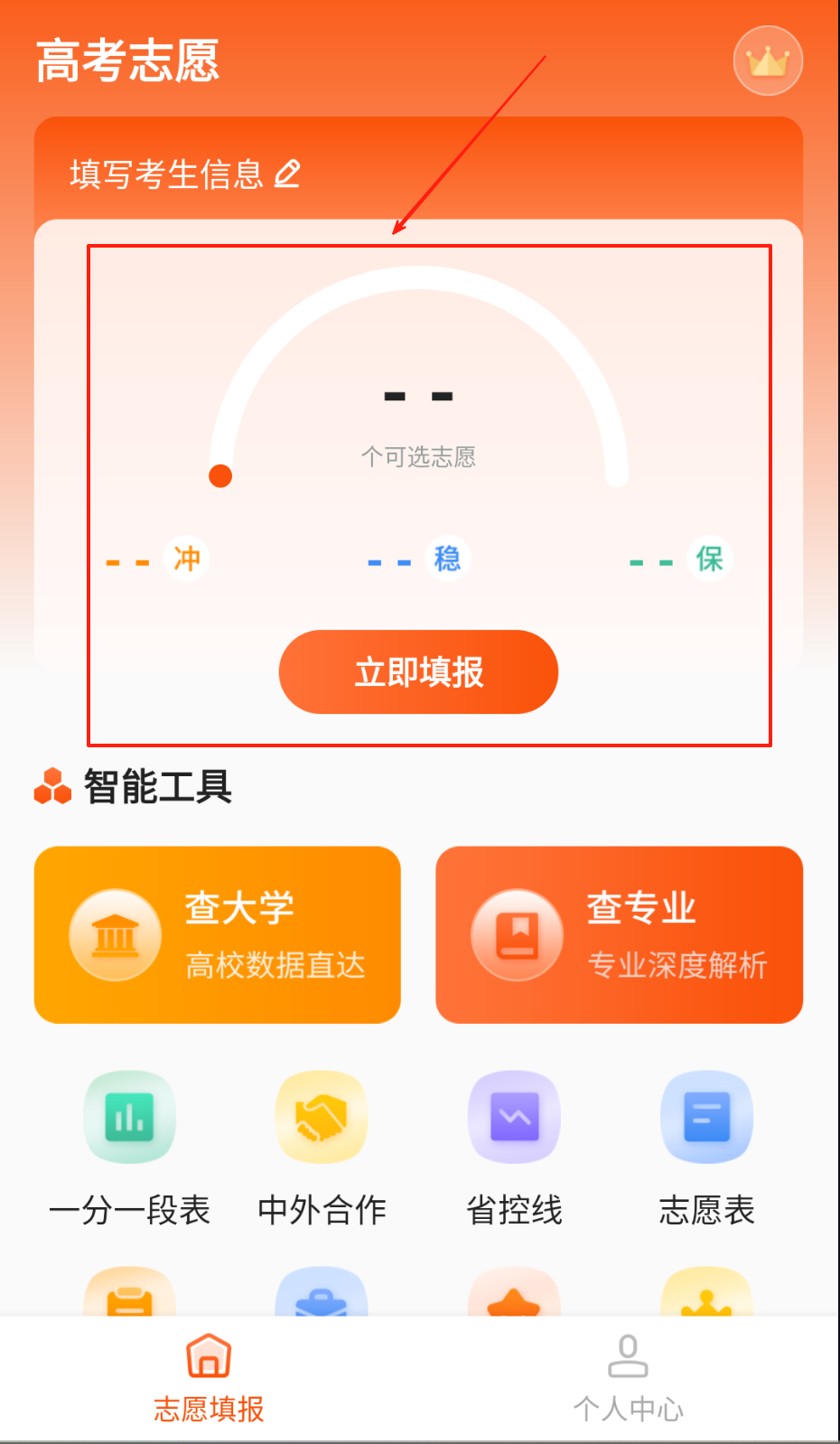The width and height of the screenshot is (840, 1444).
Task: Open the 查专业 card
Action: click(619, 934)
